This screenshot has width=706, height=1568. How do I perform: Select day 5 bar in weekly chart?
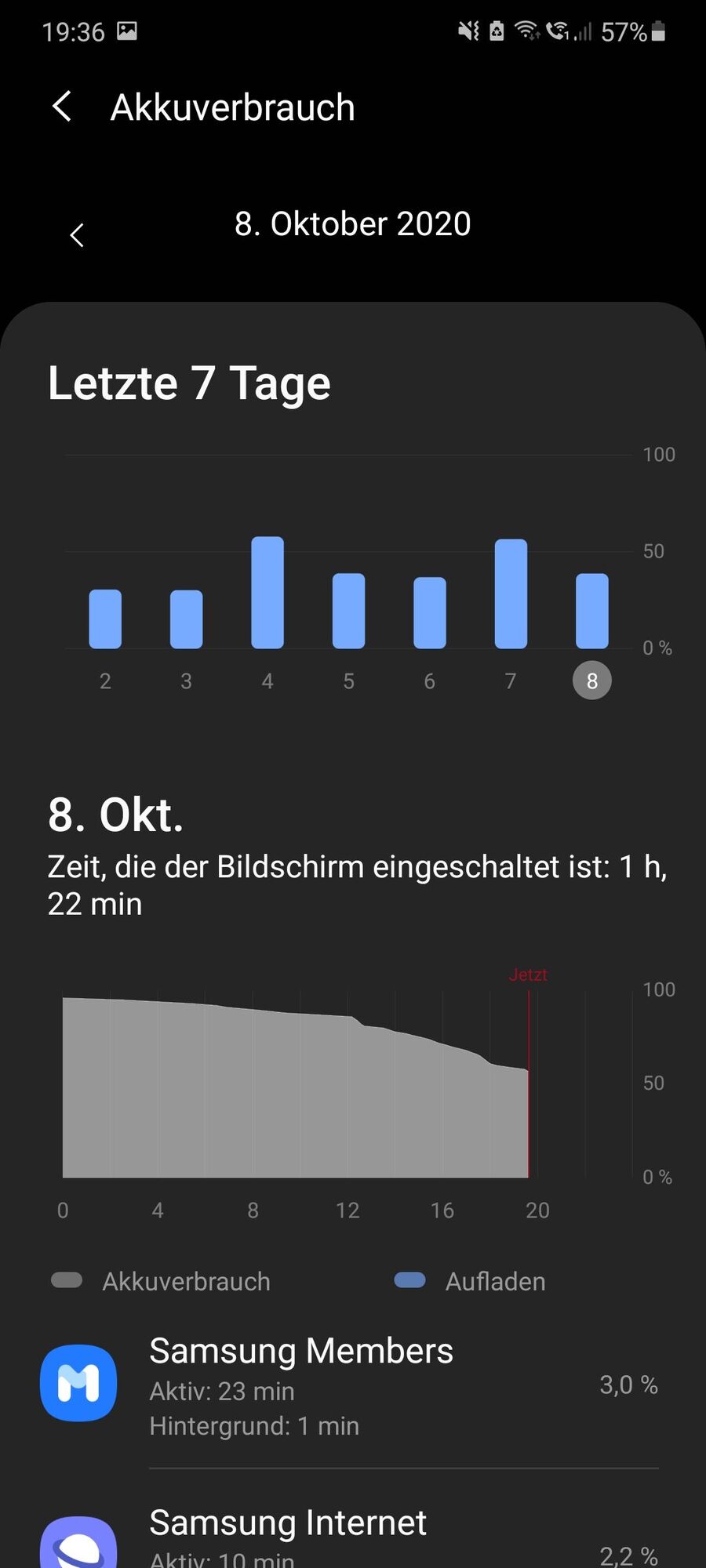(349, 611)
